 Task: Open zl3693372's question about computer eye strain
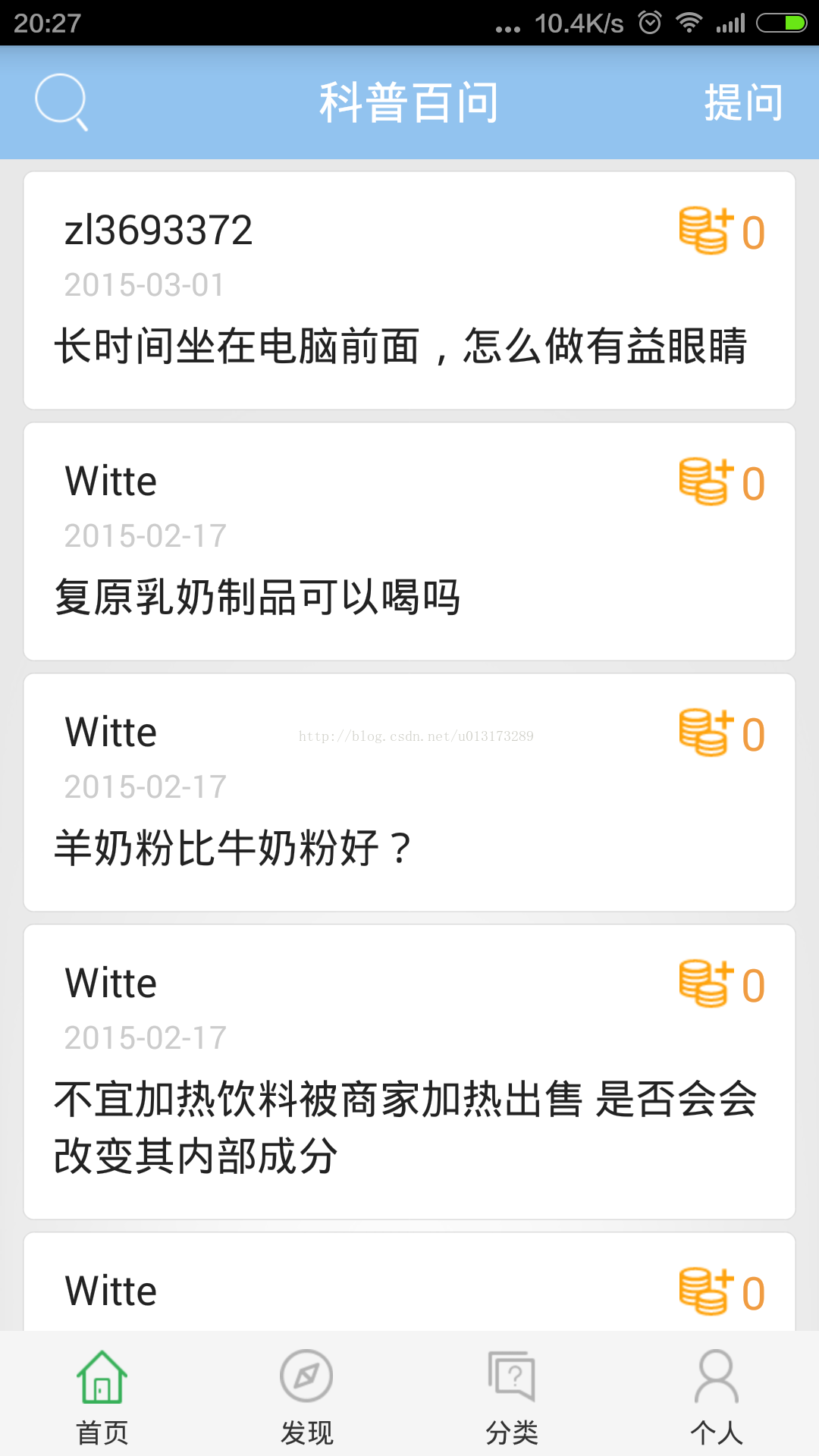[409, 290]
